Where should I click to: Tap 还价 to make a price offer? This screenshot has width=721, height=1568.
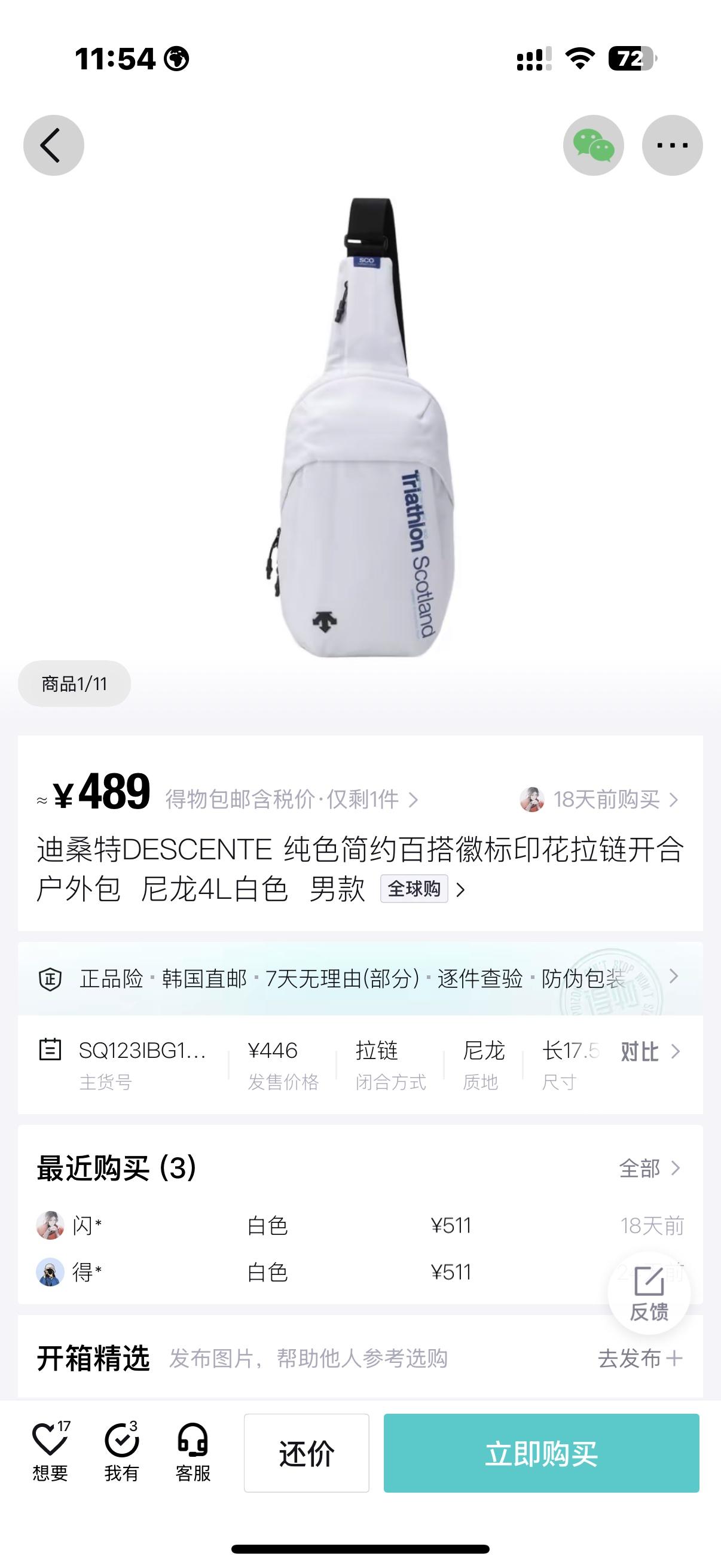[307, 1453]
